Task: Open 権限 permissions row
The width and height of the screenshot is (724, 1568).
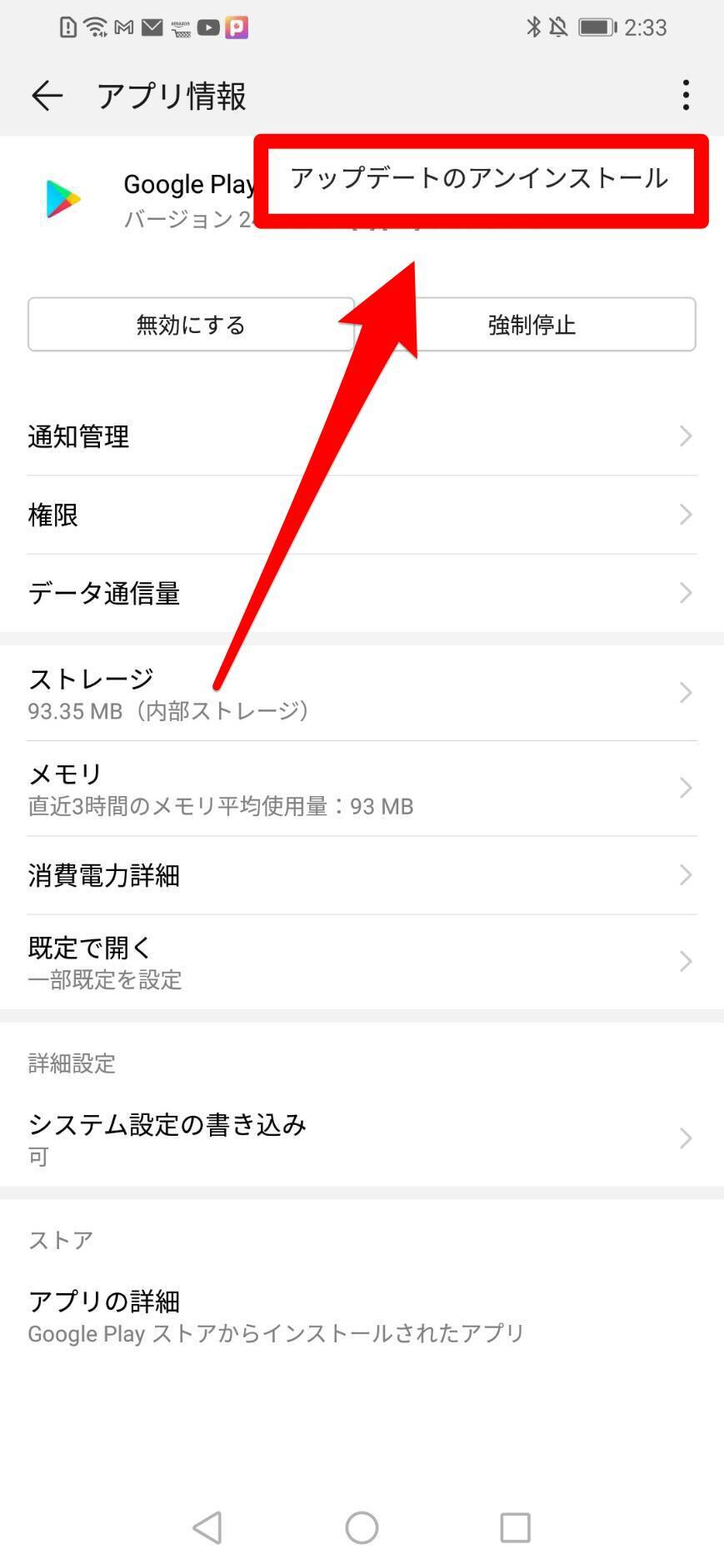Action: tap(362, 515)
